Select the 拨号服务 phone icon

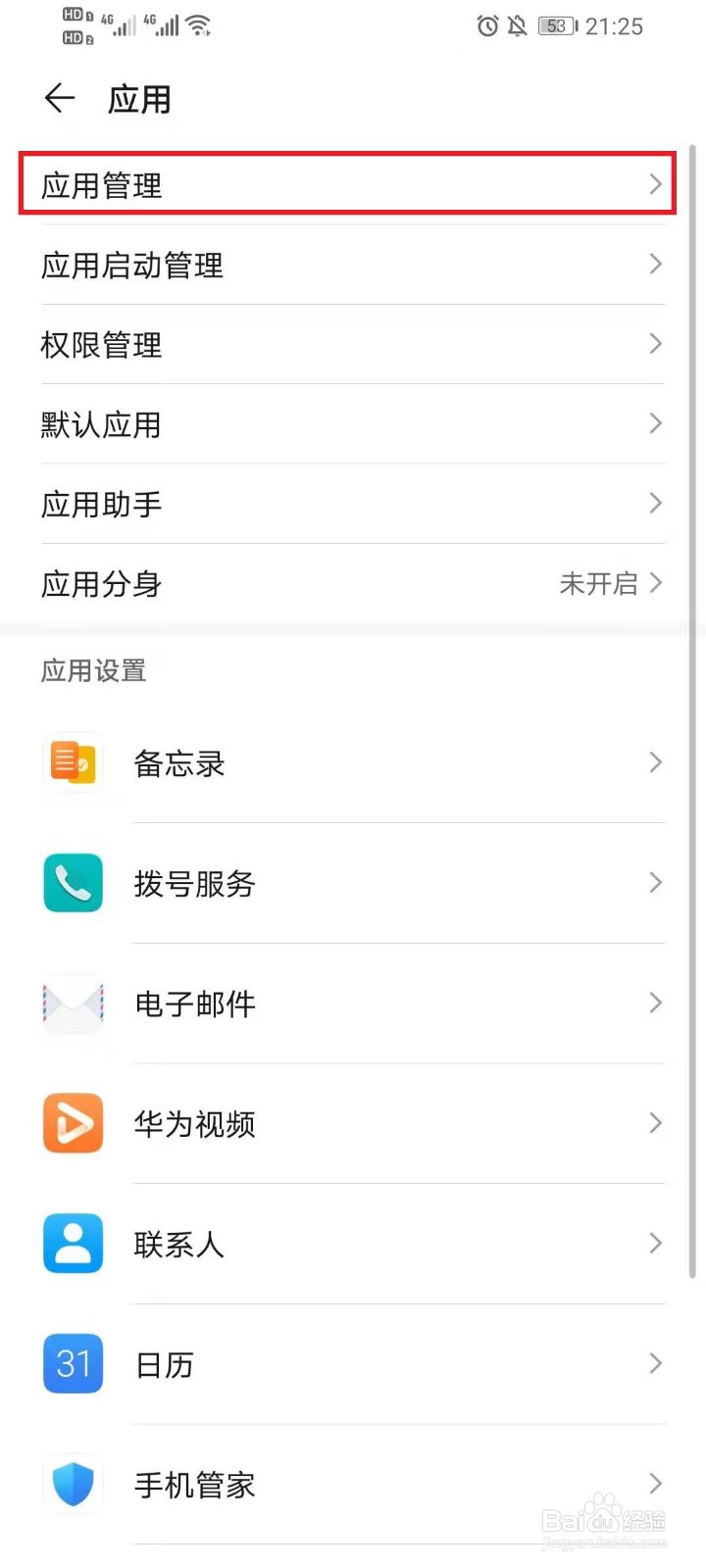pyautogui.click(x=73, y=882)
